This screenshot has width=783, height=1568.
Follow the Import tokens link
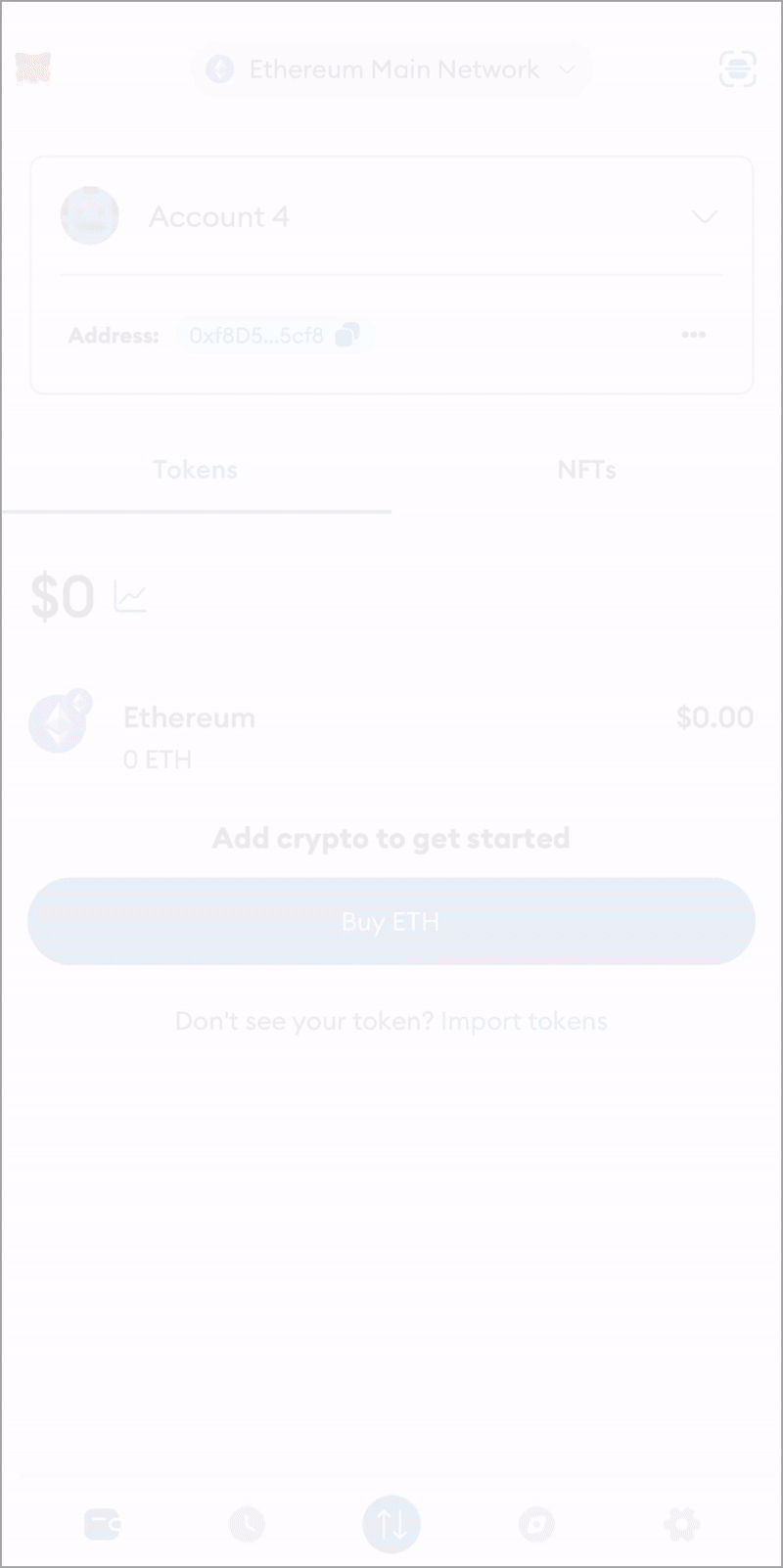pyautogui.click(x=524, y=1021)
